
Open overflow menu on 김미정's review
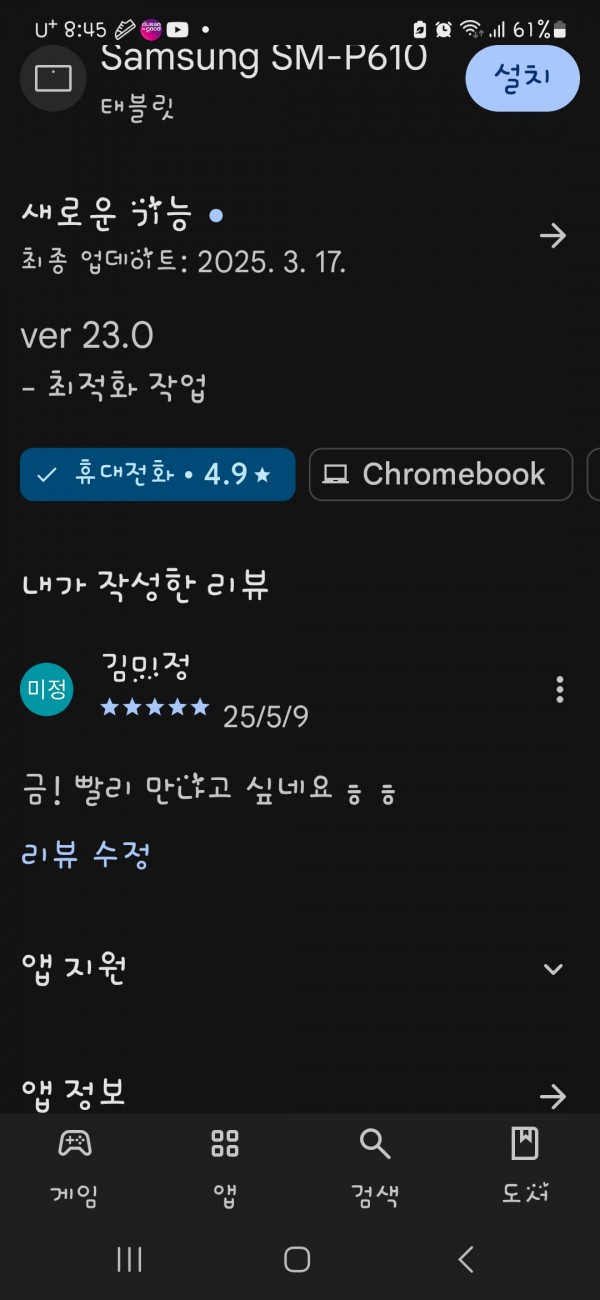(559, 689)
